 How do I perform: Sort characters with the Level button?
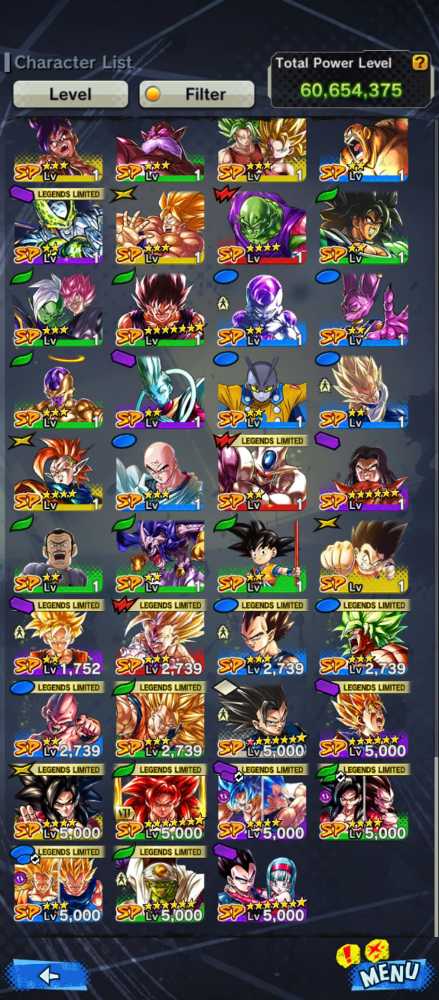(x=71, y=94)
